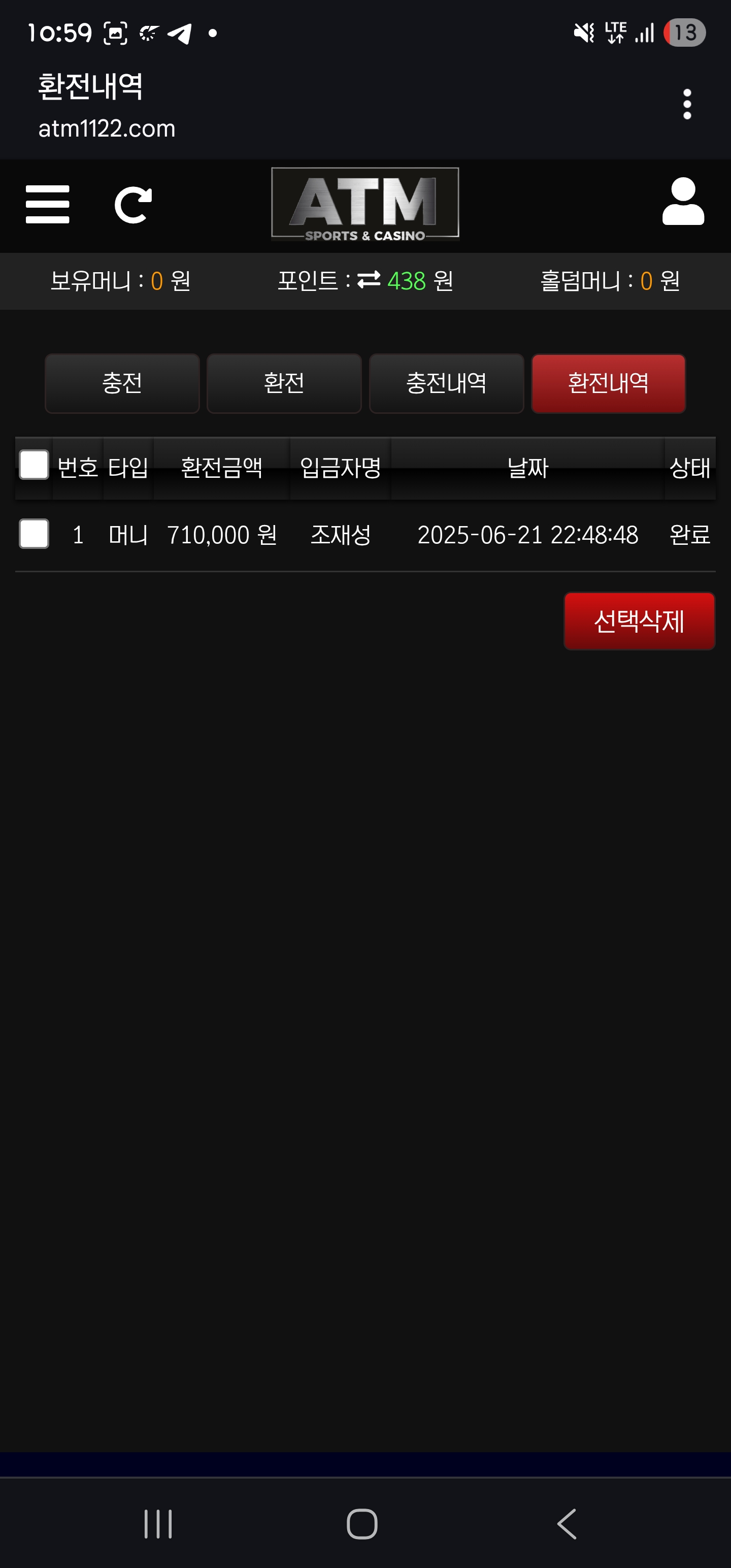Open recent apps from navigation bar
The width and height of the screenshot is (731, 1568).
pyautogui.click(x=158, y=1523)
